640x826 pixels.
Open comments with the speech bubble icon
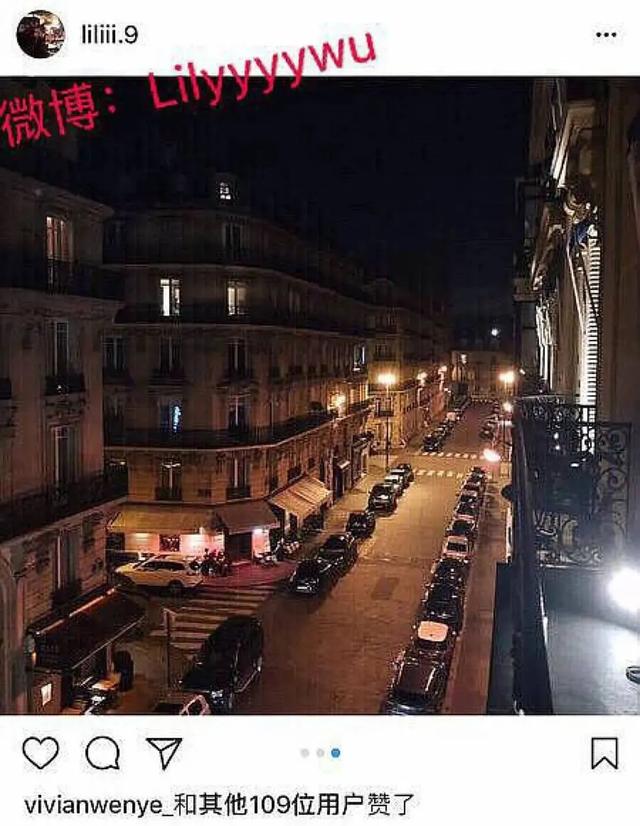tap(102, 752)
